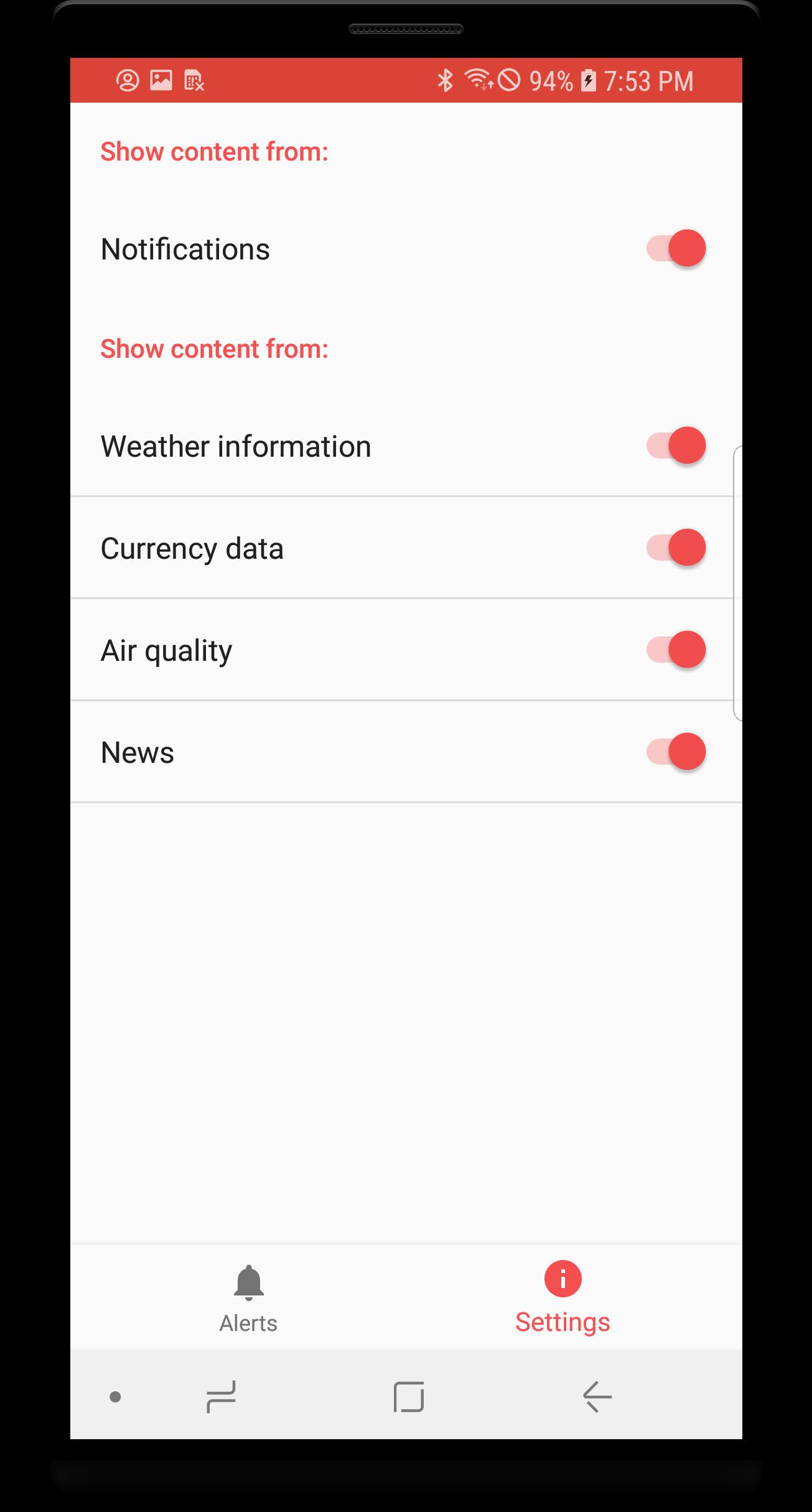Screen dimensions: 812x1512
Task: Open the recent apps view
Action: pos(221,1397)
